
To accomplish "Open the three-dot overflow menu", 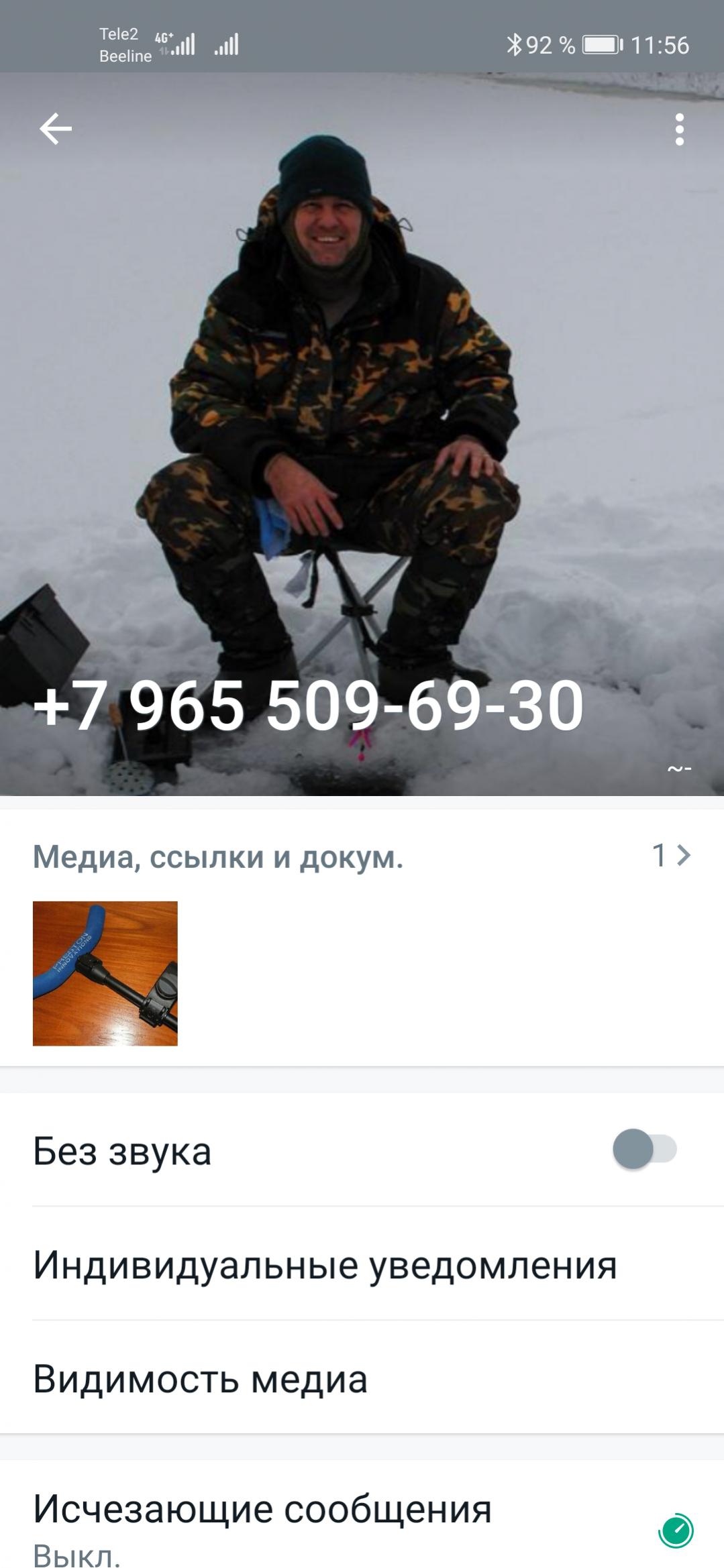I will 679,129.
